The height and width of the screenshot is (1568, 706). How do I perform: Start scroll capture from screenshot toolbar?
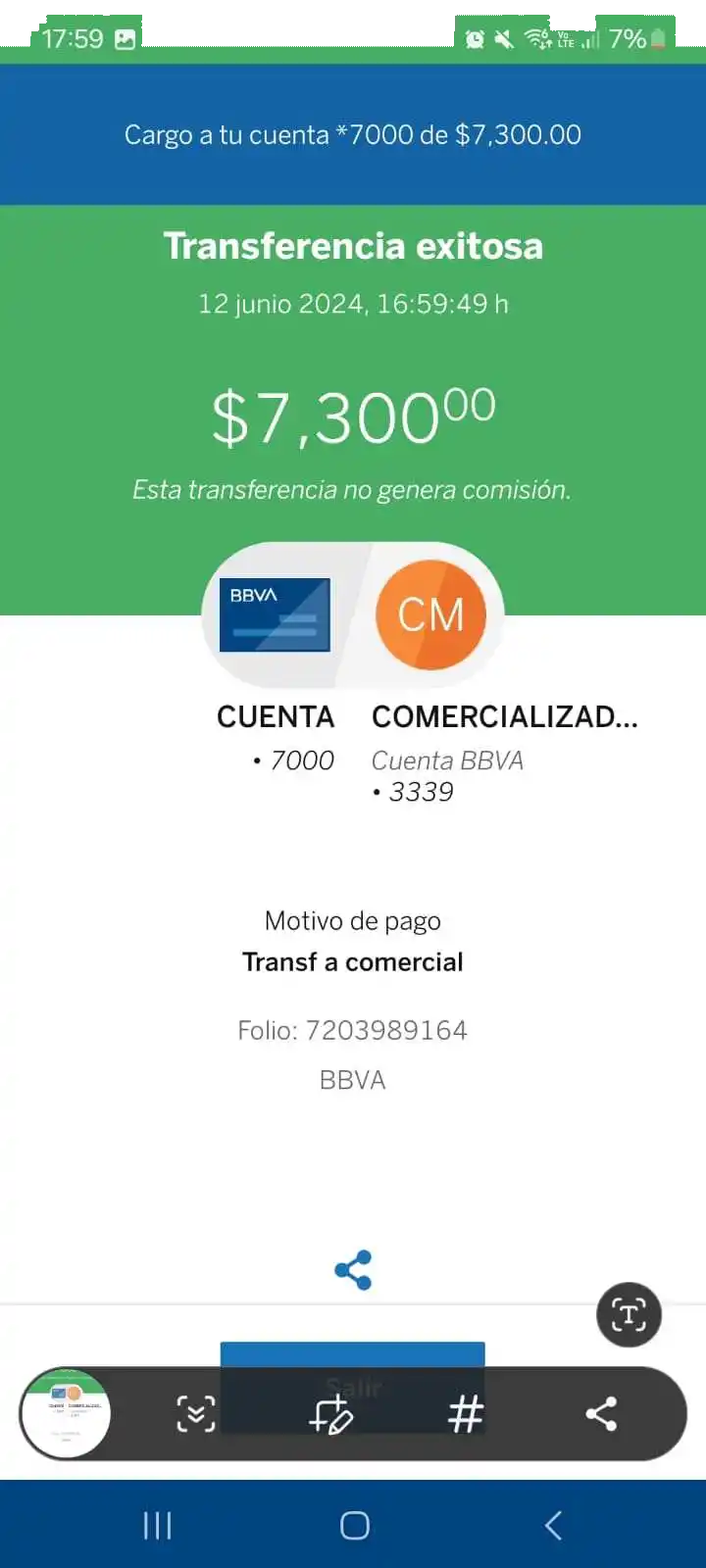196,1413
